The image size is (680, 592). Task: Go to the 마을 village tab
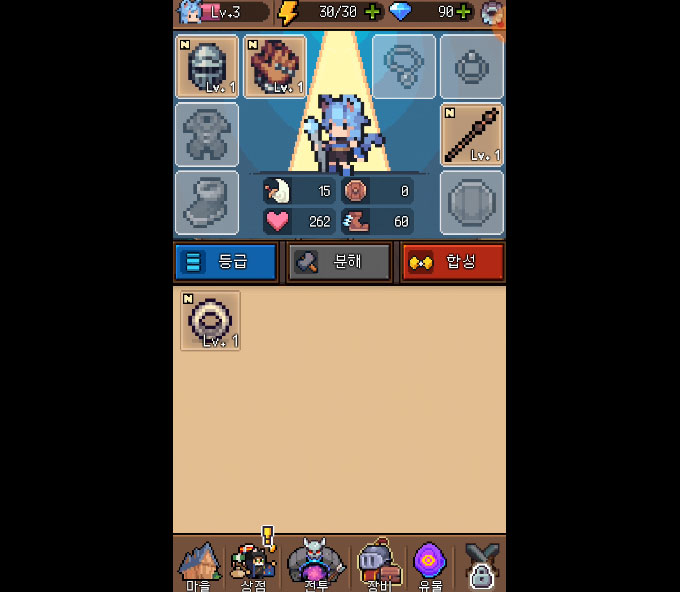click(198, 566)
